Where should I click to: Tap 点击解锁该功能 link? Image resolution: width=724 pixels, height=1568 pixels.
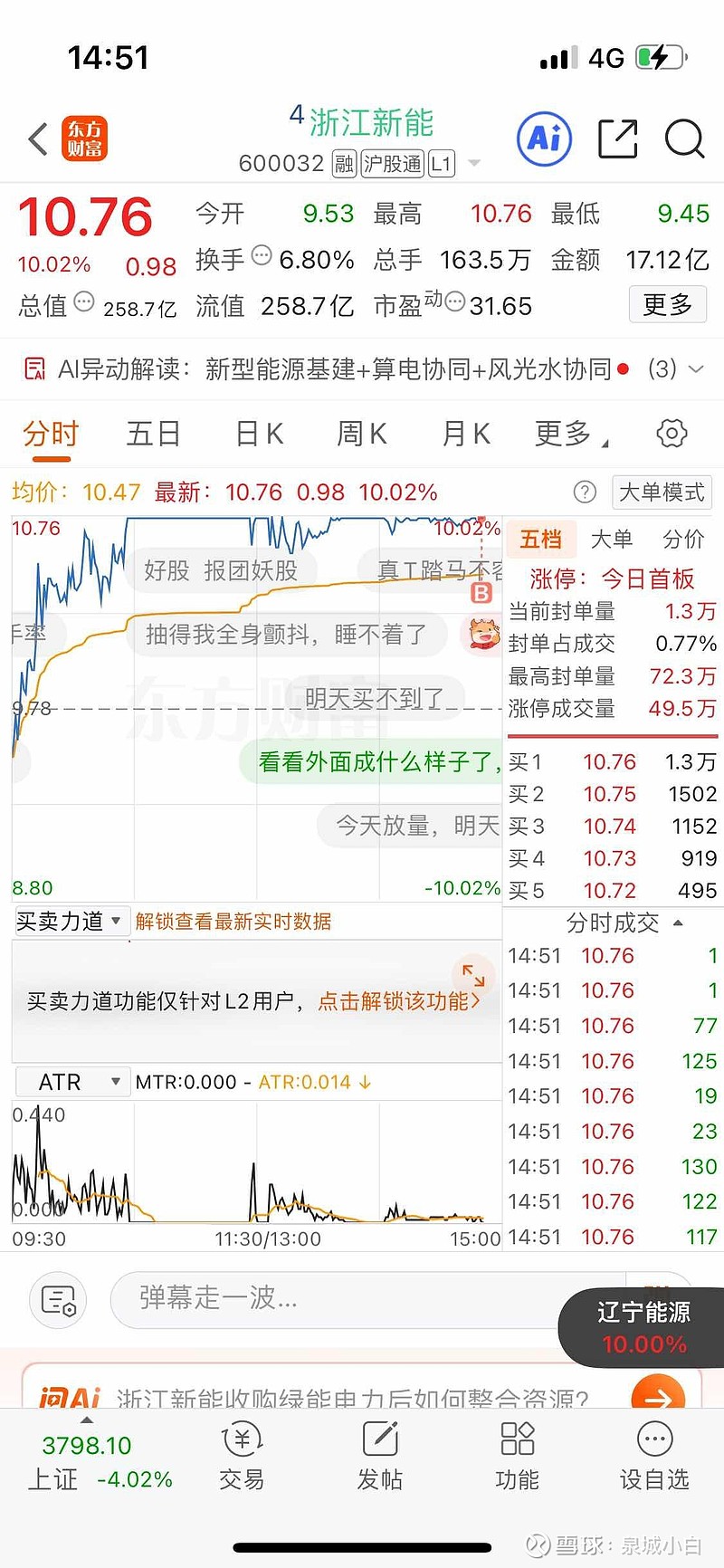(x=398, y=1001)
